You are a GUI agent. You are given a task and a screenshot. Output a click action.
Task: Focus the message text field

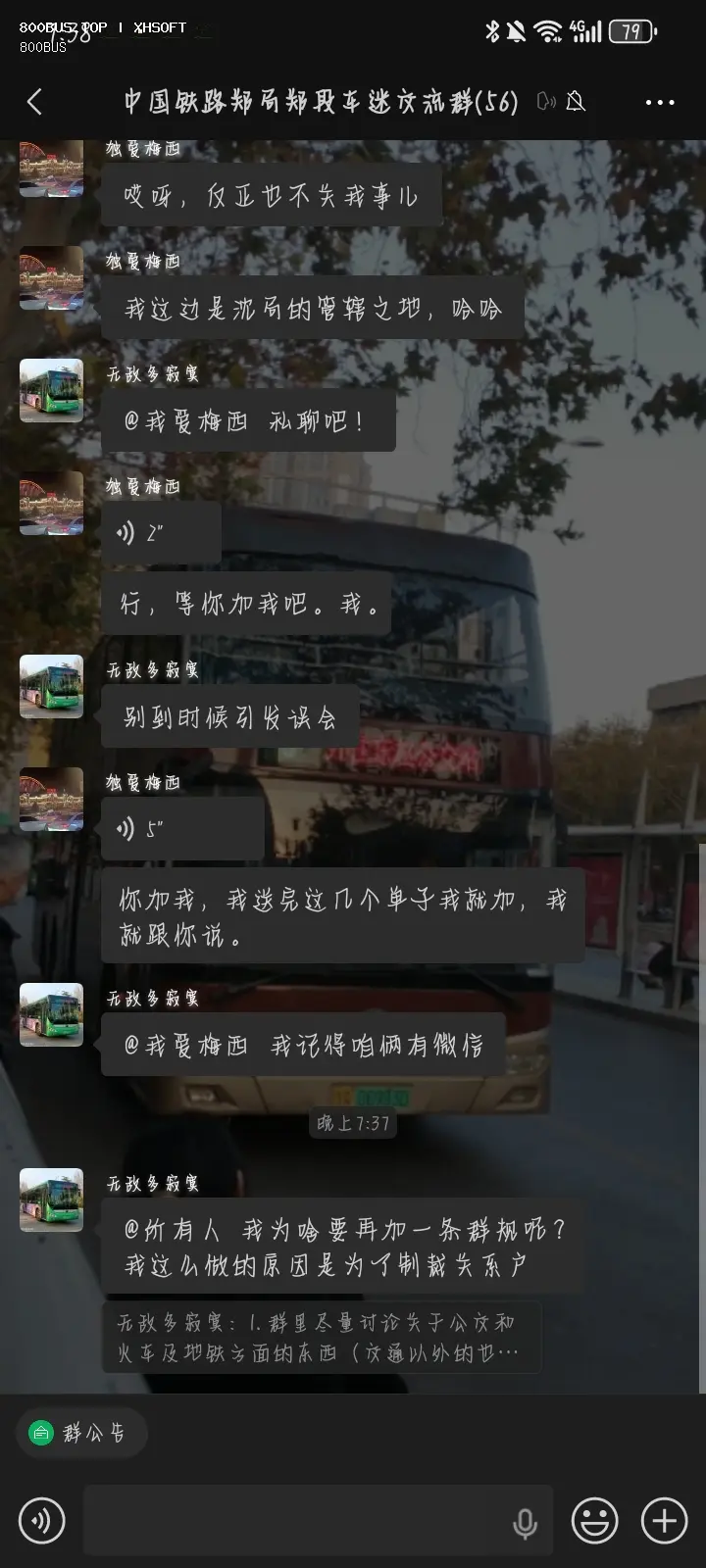(x=294, y=1521)
